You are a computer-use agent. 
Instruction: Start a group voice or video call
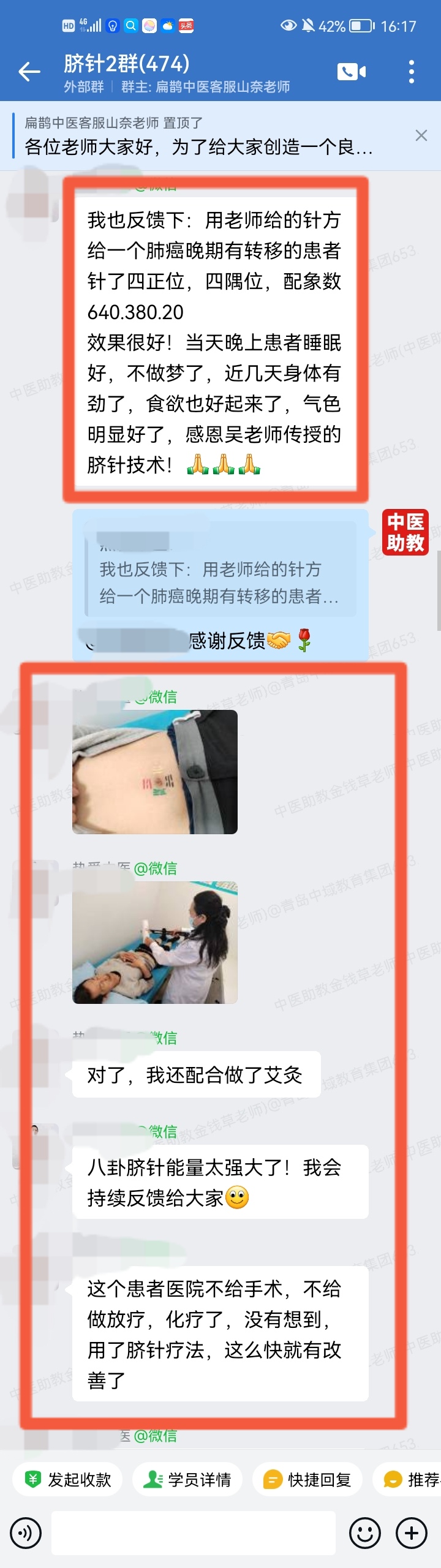(x=351, y=72)
